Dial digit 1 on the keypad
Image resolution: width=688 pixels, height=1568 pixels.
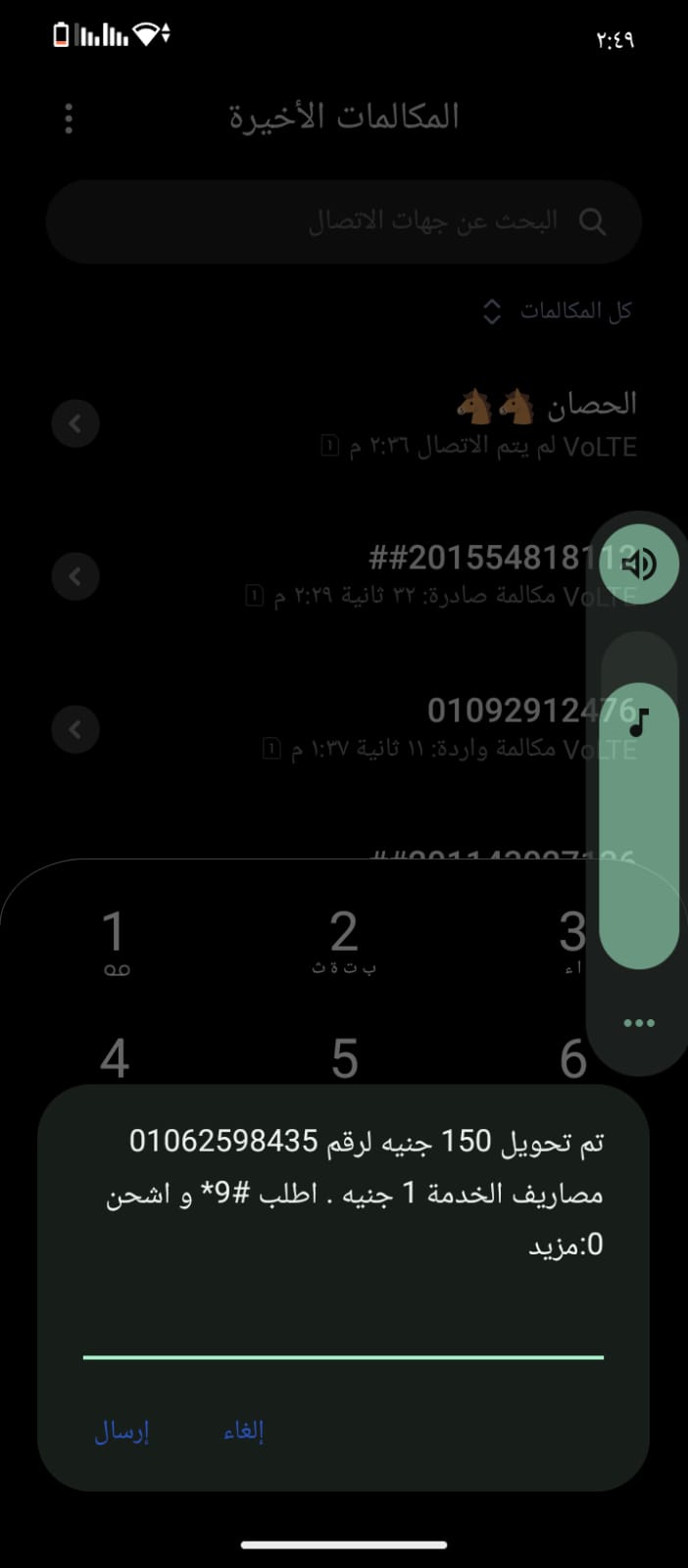pos(115,941)
